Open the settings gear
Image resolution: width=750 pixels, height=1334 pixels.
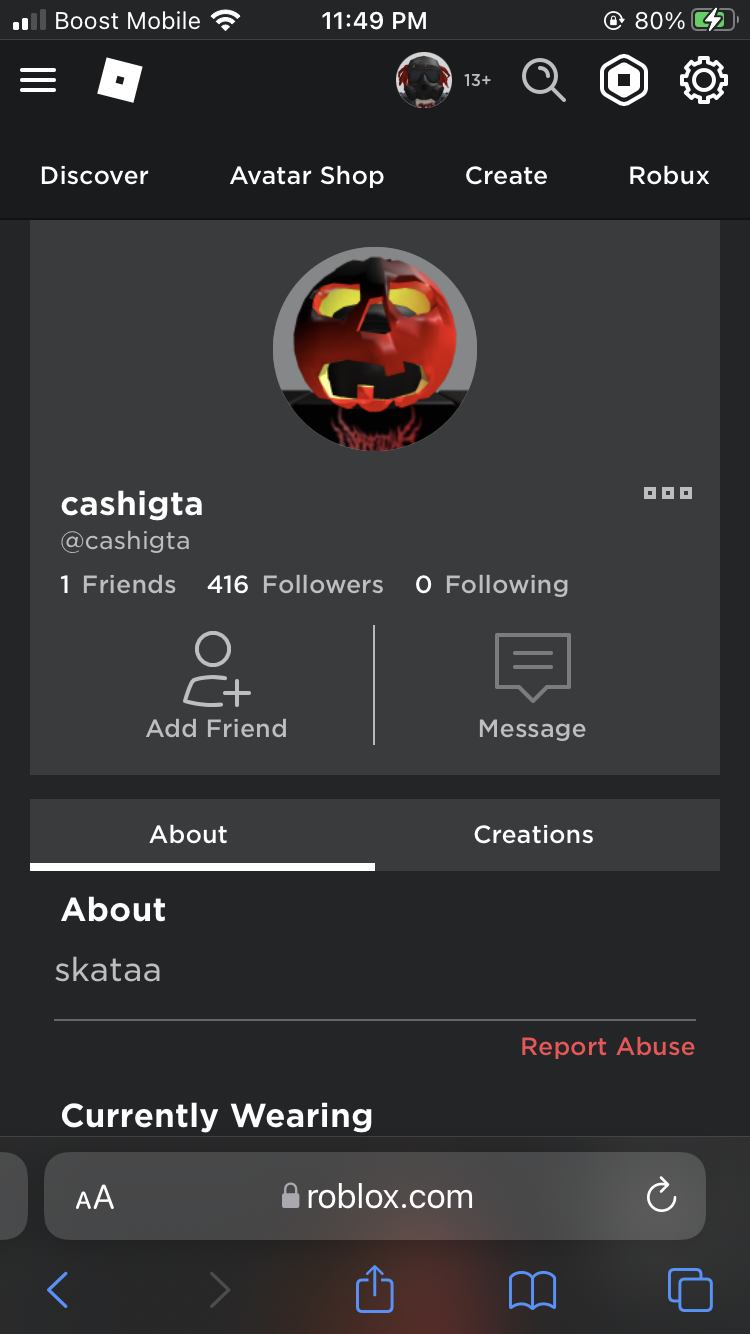704,80
